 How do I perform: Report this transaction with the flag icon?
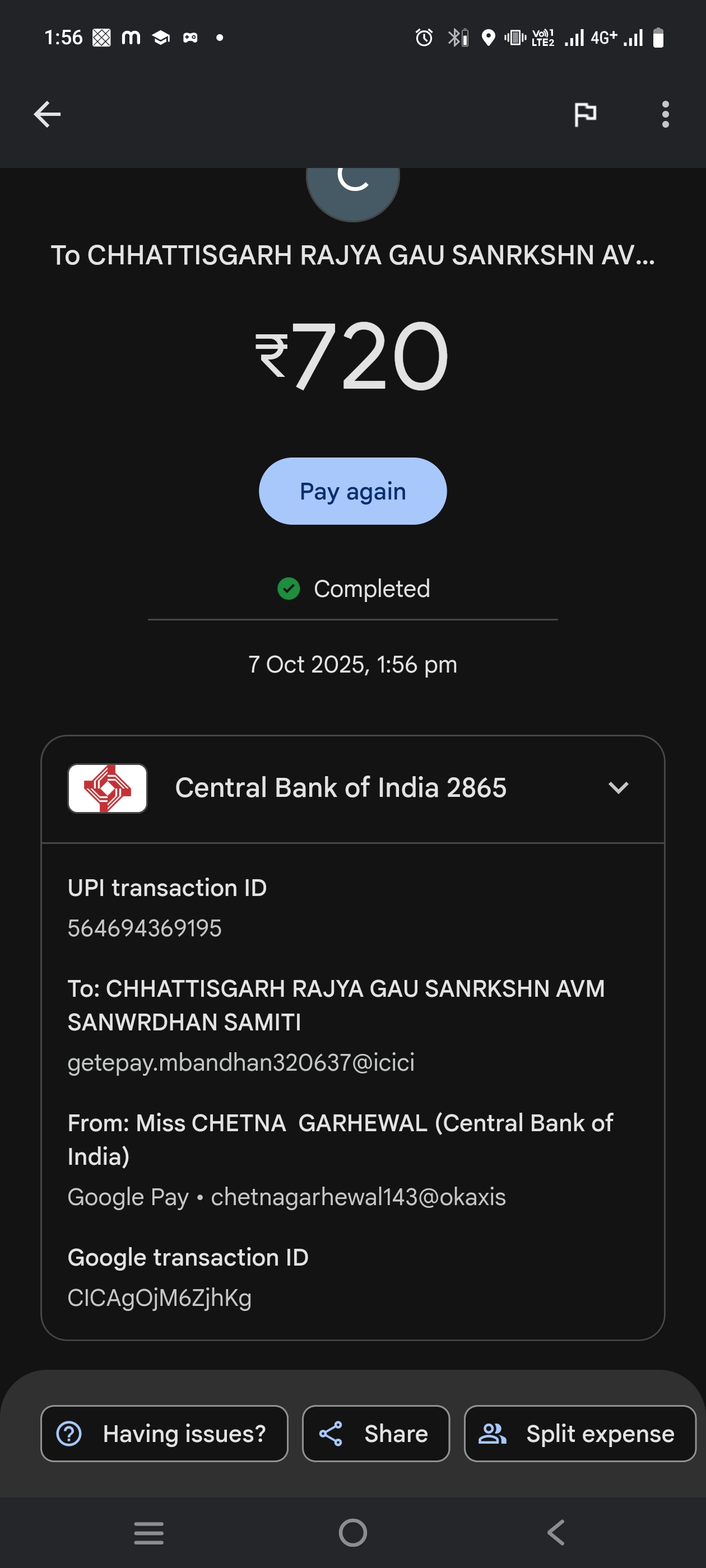[x=585, y=114]
